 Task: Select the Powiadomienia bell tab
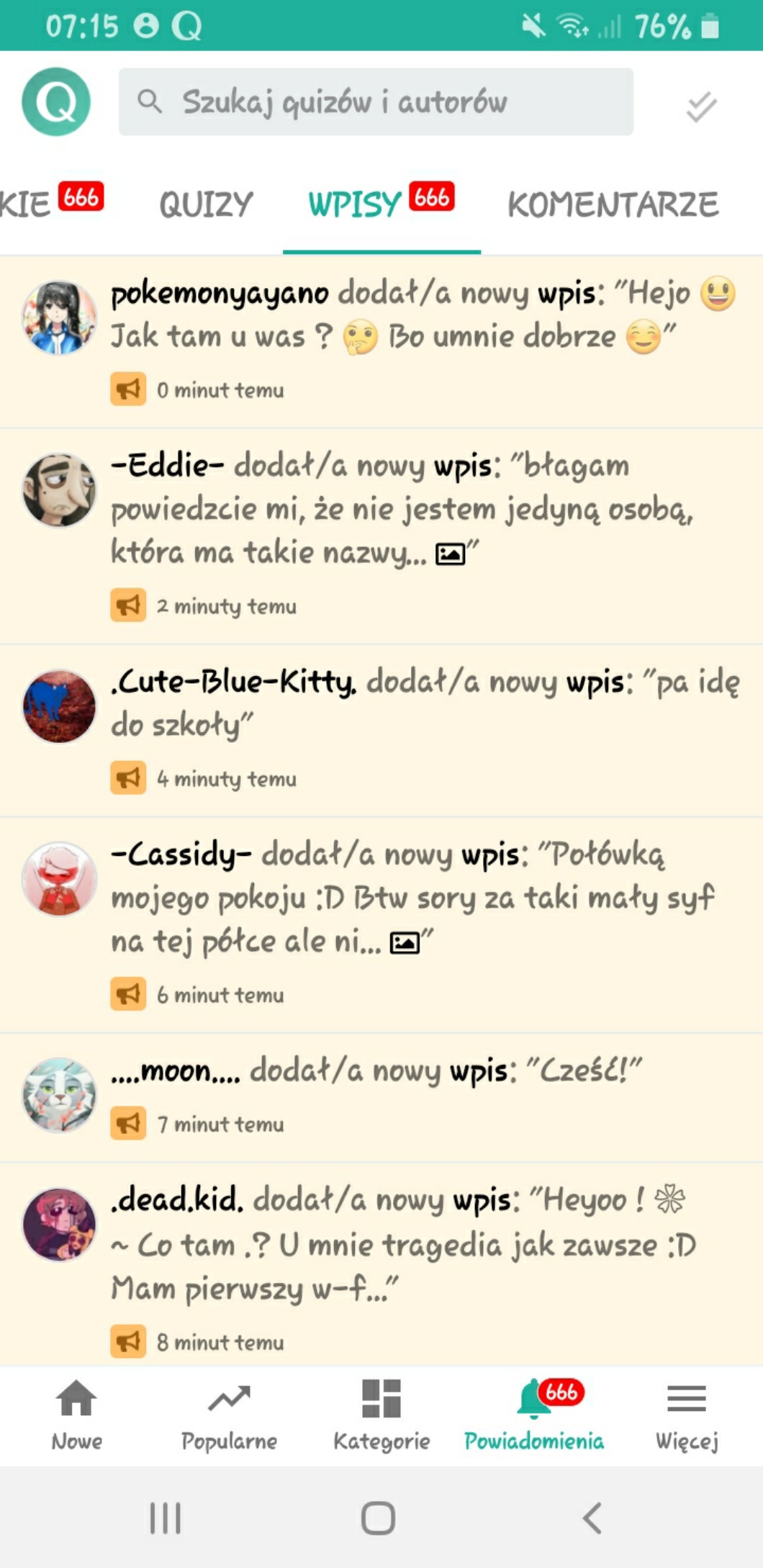click(x=534, y=1414)
